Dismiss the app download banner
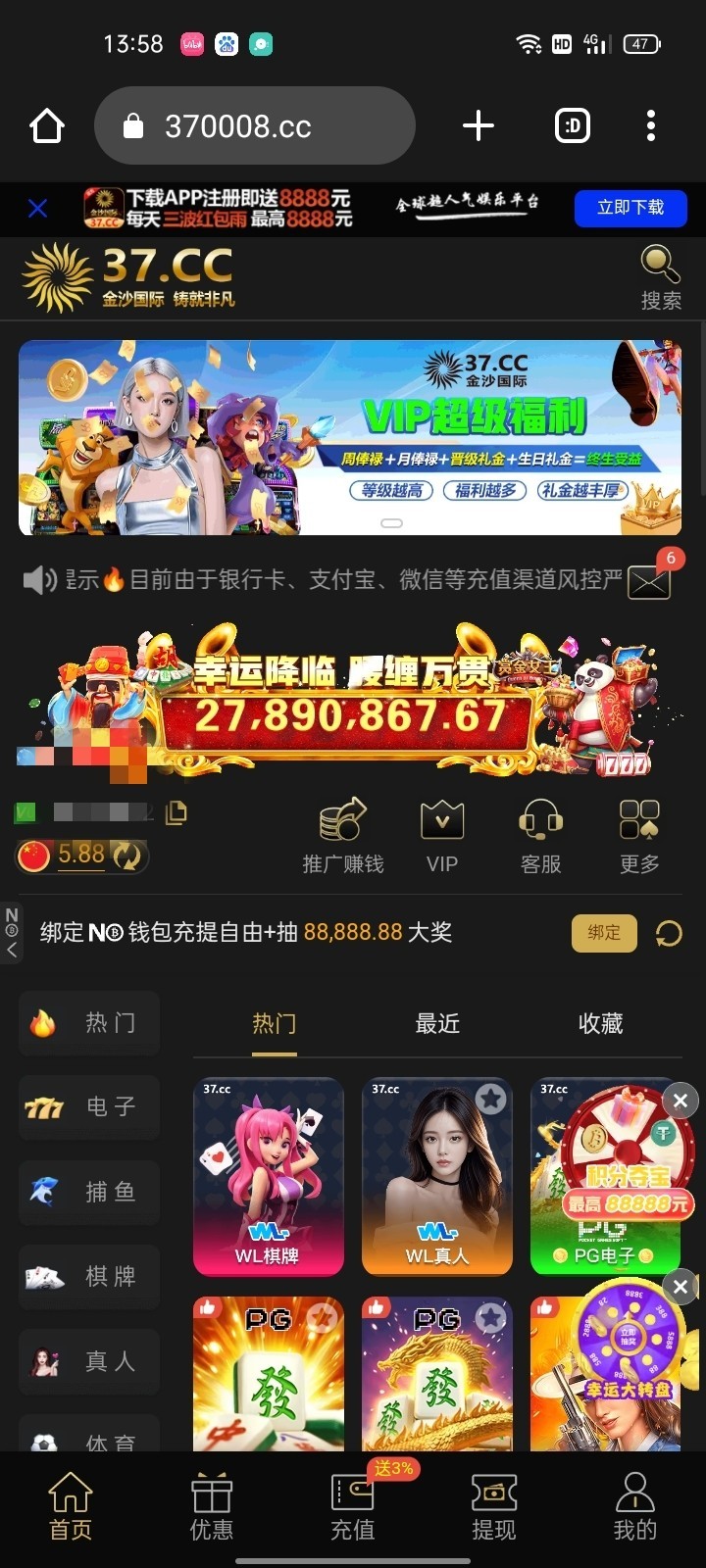706x1568 pixels. pyautogui.click(x=37, y=208)
